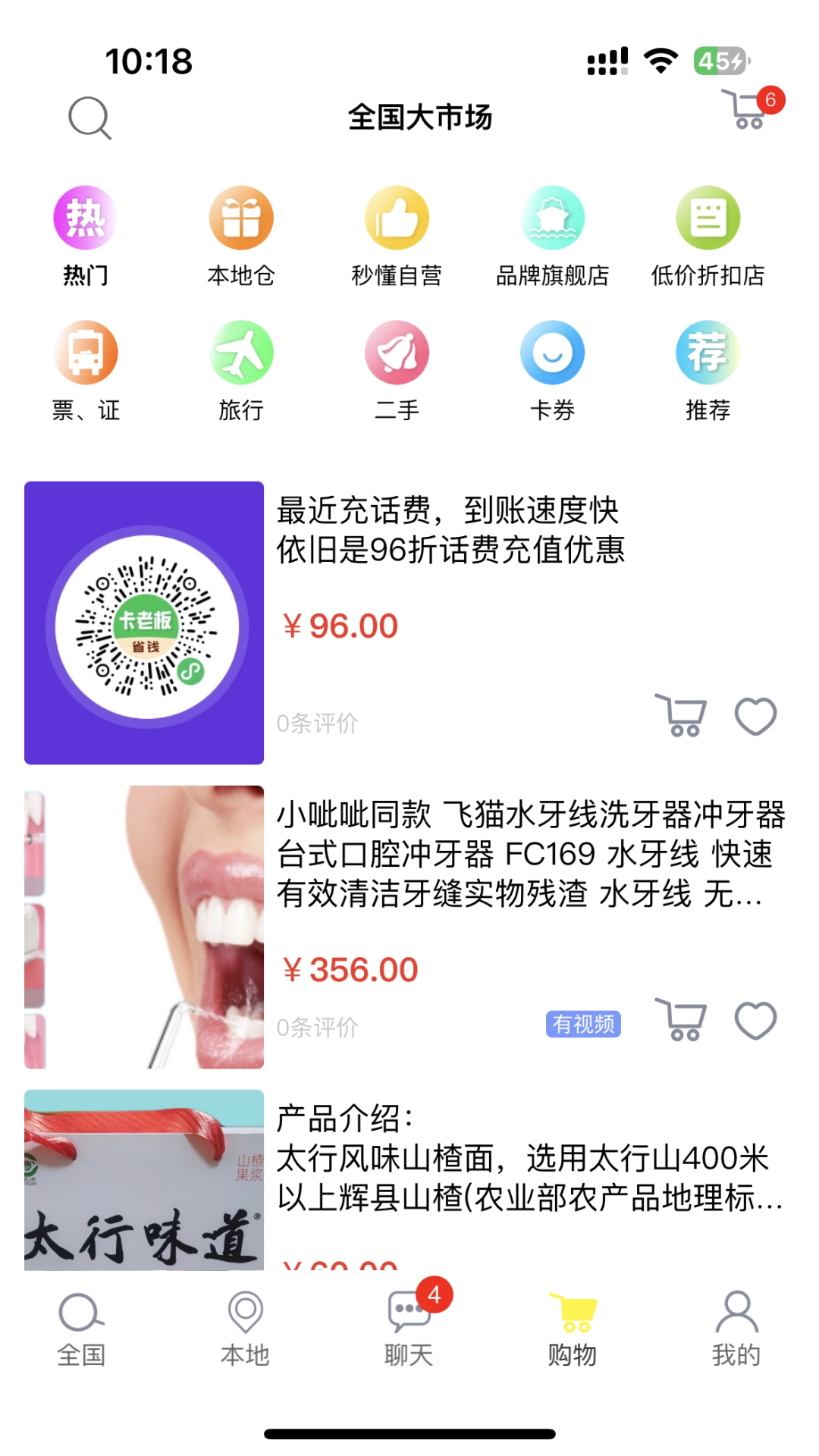Image resolution: width=819 pixels, height=1456 pixels.
Task: Go to 低价折扣店 category
Action: coord(708,235)
